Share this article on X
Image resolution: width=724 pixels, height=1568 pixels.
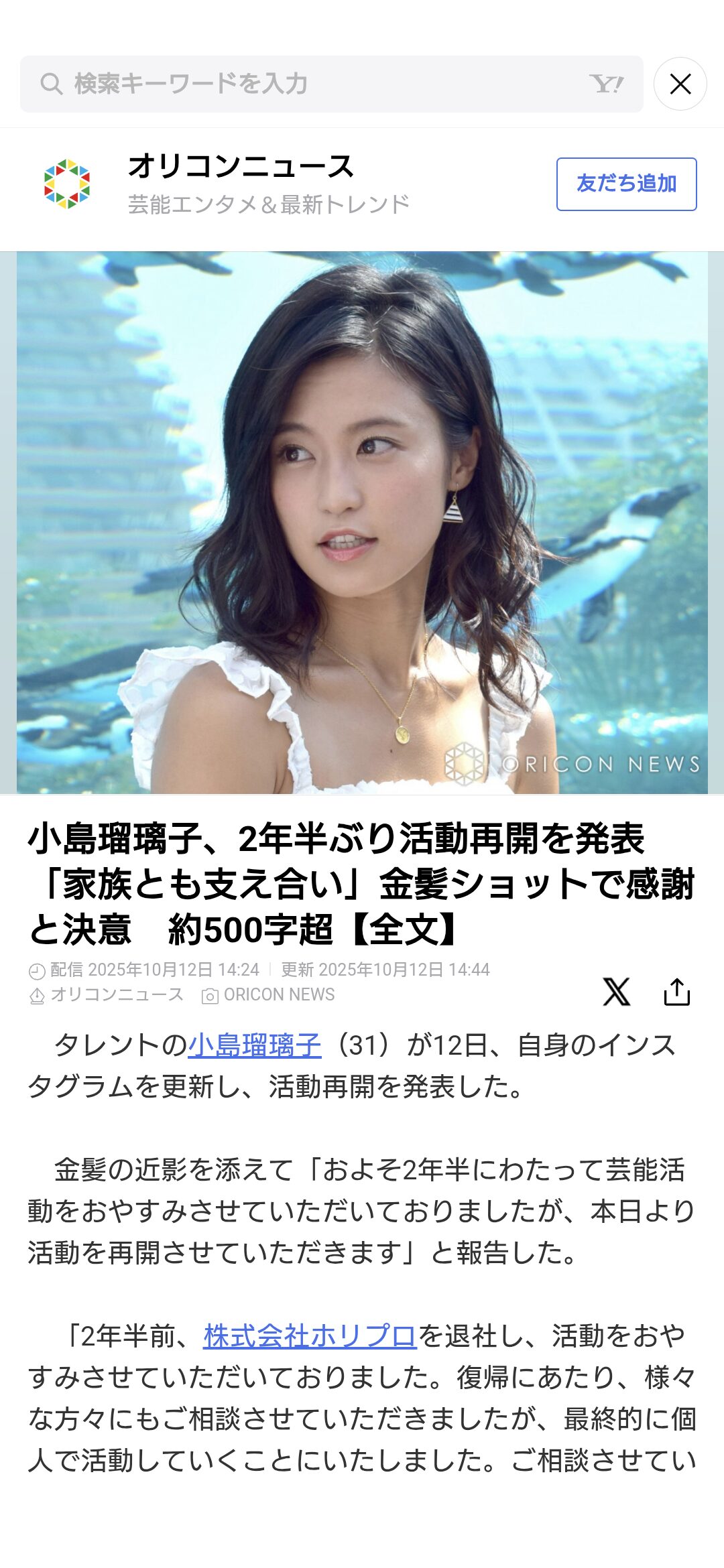coord(616,992)
